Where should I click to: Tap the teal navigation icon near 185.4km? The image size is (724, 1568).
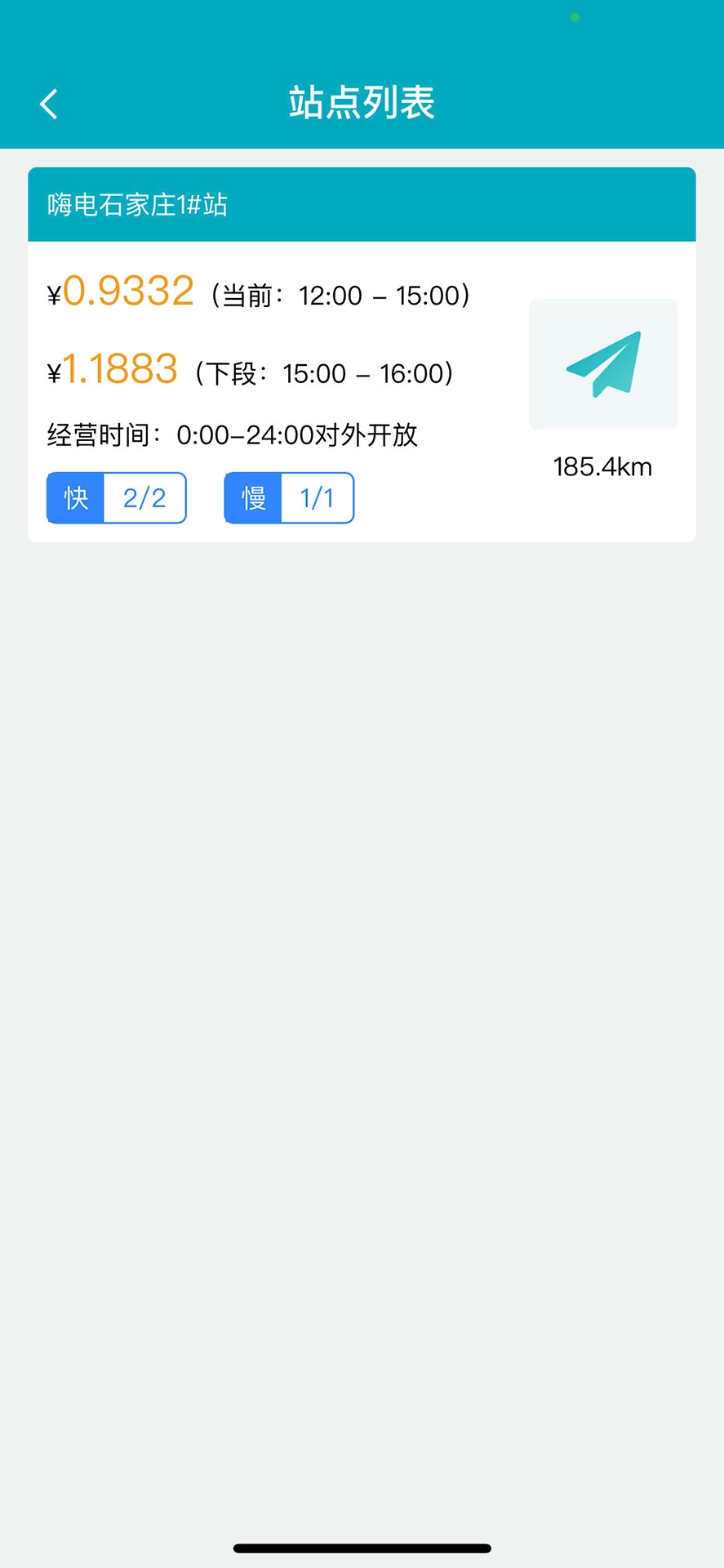click(x=603, y=363)
